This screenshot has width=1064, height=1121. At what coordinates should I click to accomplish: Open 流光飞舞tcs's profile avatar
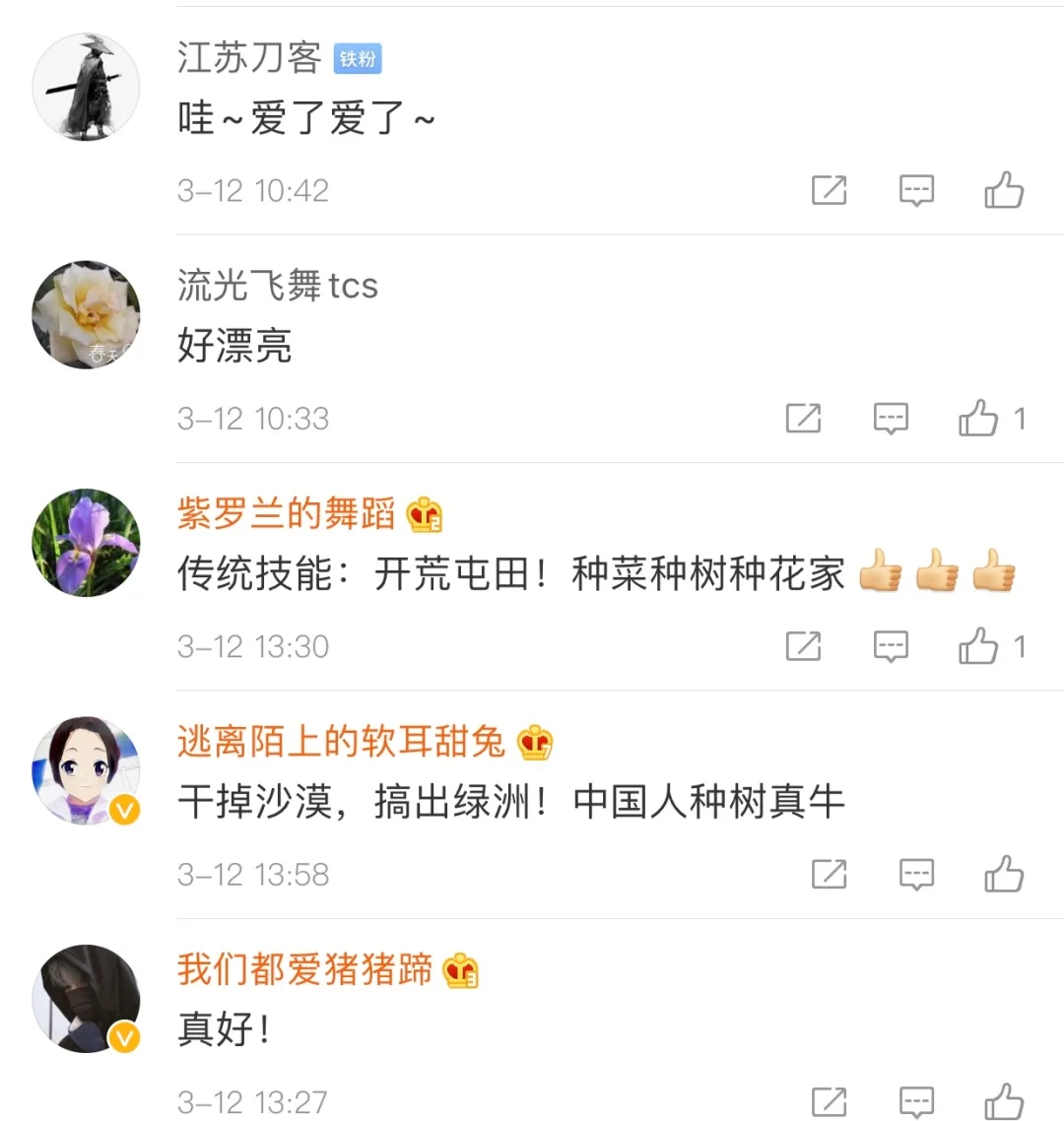click(87, 315)
